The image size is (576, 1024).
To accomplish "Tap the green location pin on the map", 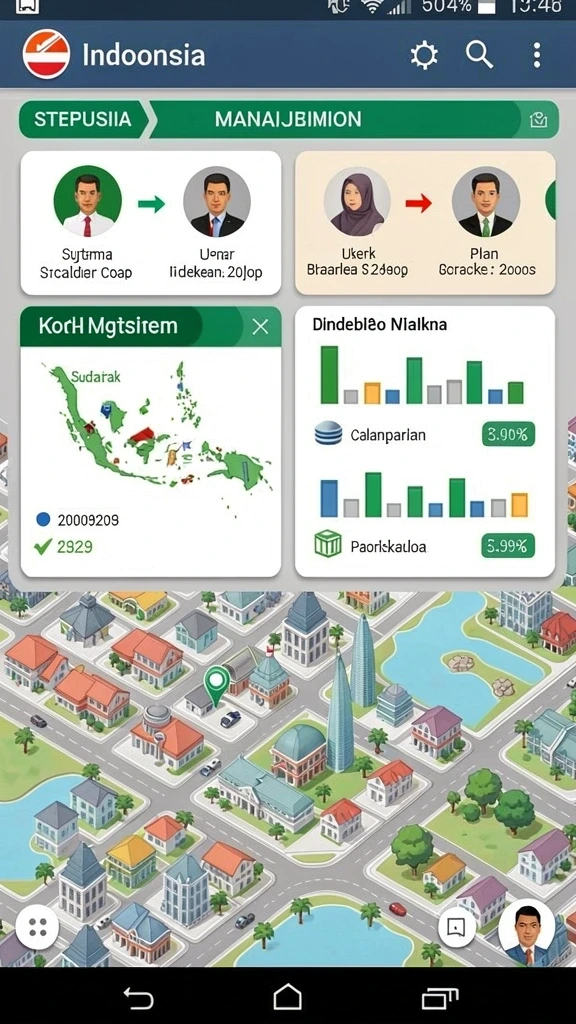I will [x=216, y=683].
